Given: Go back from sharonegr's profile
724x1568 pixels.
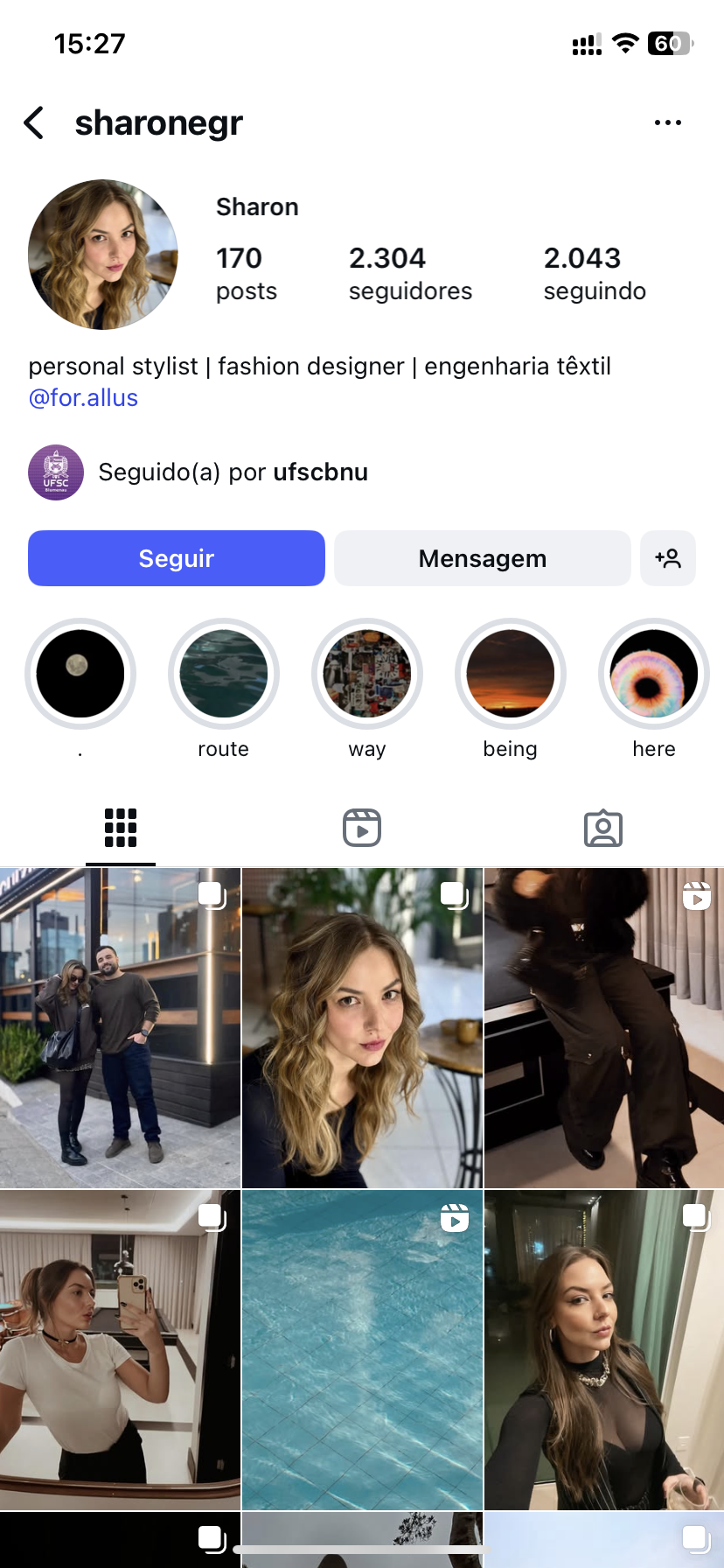Looking at the screenshot, I should 34,123.
